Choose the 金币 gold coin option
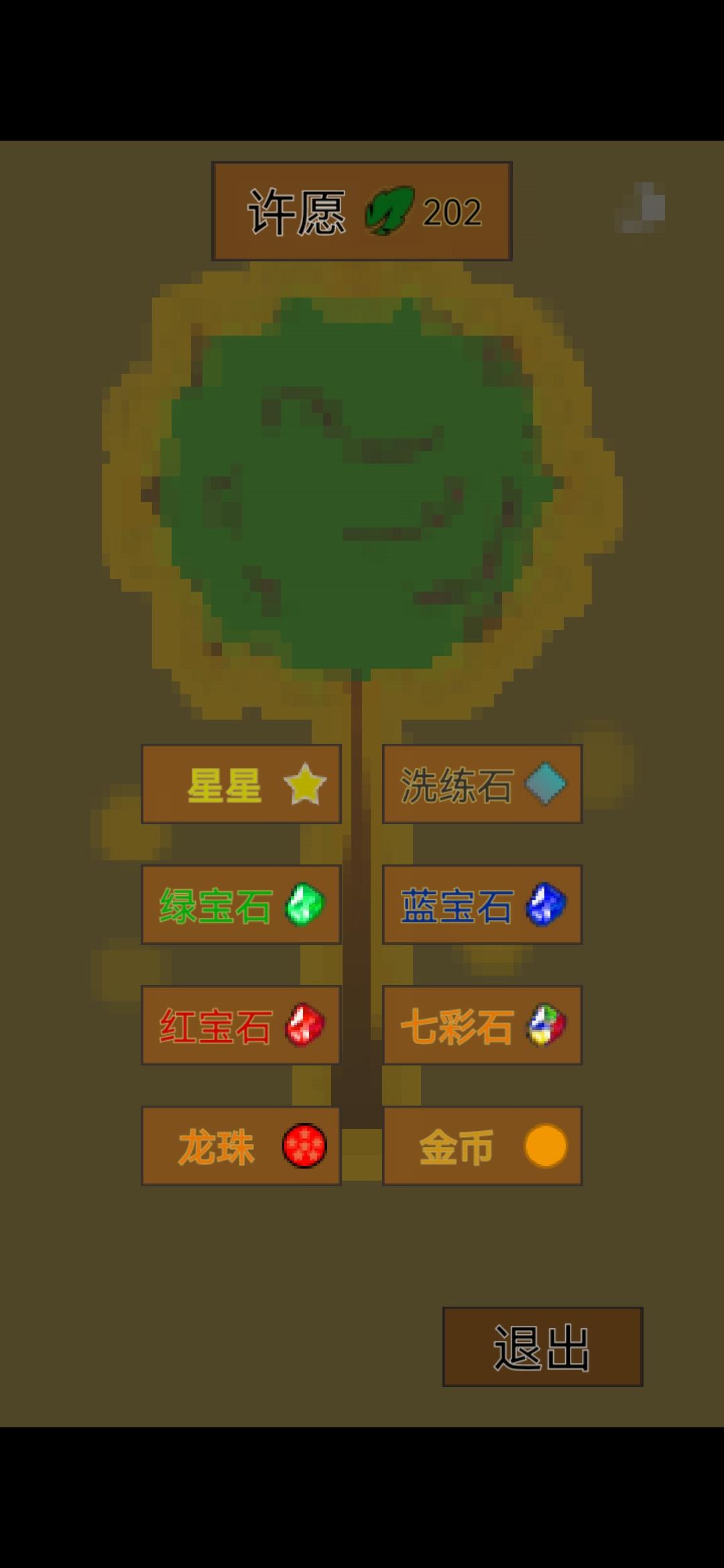724x1568 pixels. pos(482,1146)
